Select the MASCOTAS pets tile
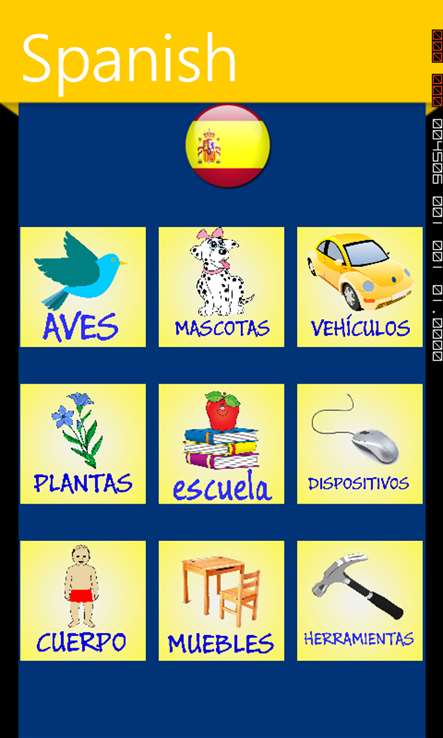 click(x=221, y=287)
